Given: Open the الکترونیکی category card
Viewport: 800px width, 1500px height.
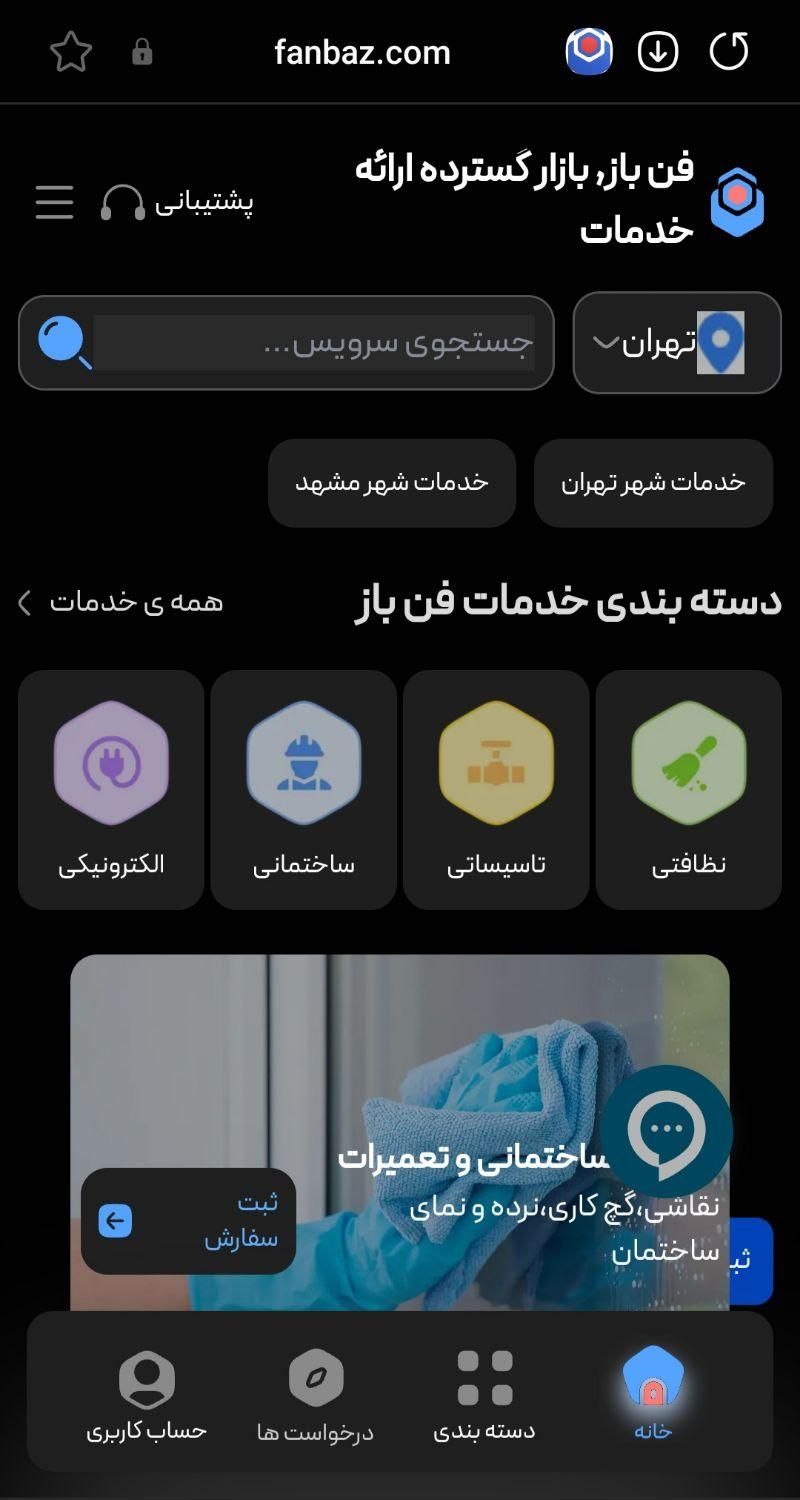Looking at the screenshot, I should coord(111,790).
